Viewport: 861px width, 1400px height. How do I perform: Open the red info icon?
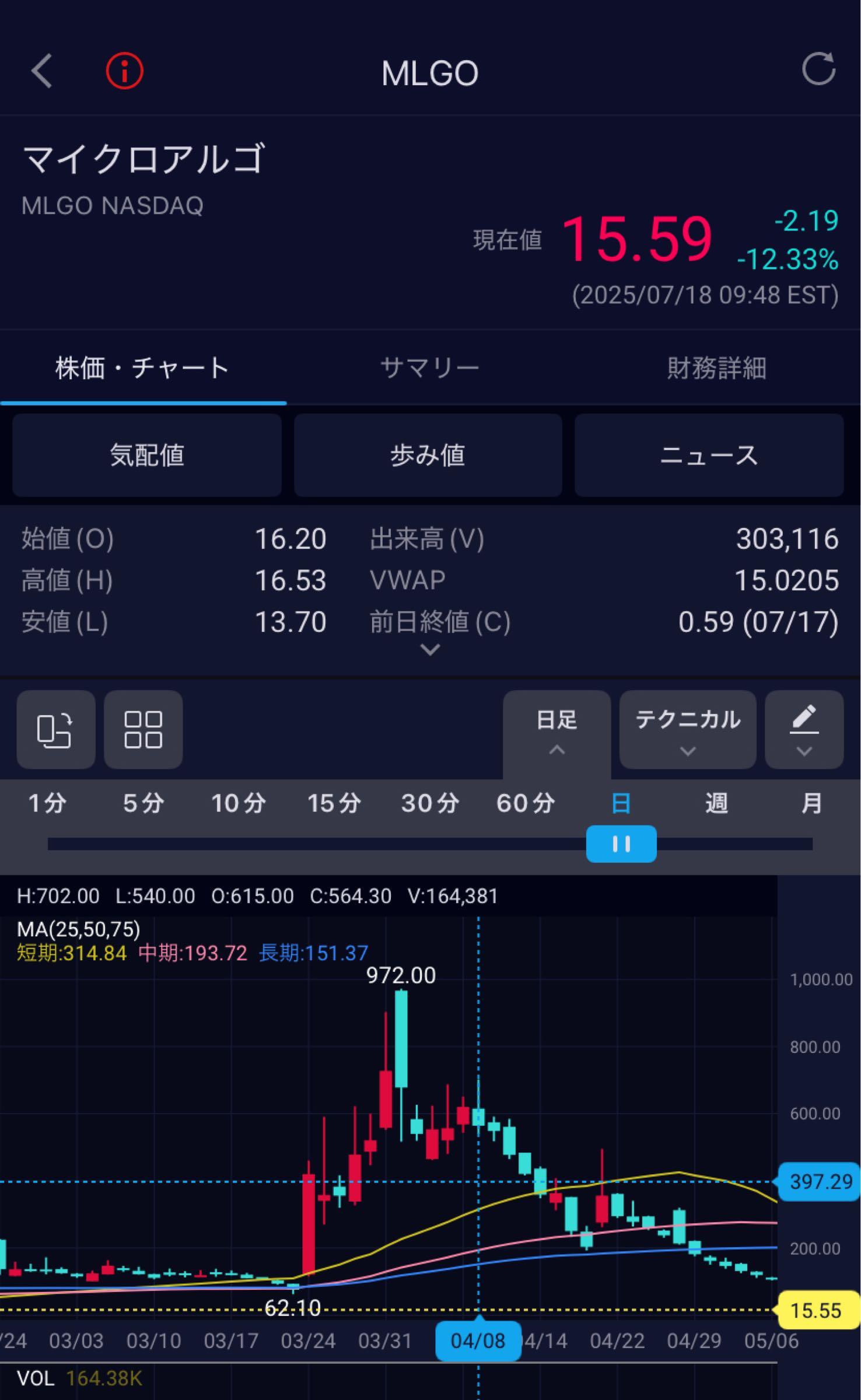click(x=124, y=71)
